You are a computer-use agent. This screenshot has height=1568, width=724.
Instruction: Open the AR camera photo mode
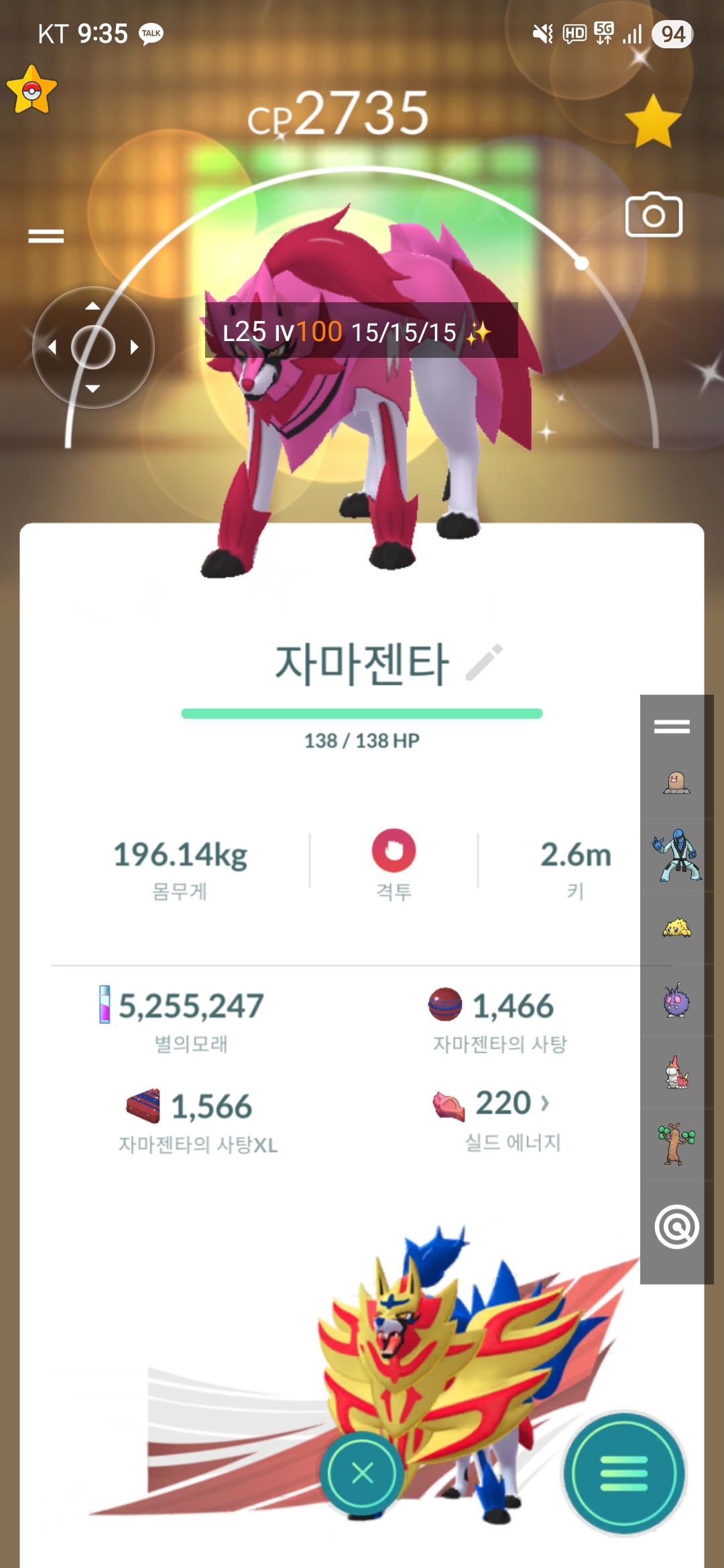[654, 215]
